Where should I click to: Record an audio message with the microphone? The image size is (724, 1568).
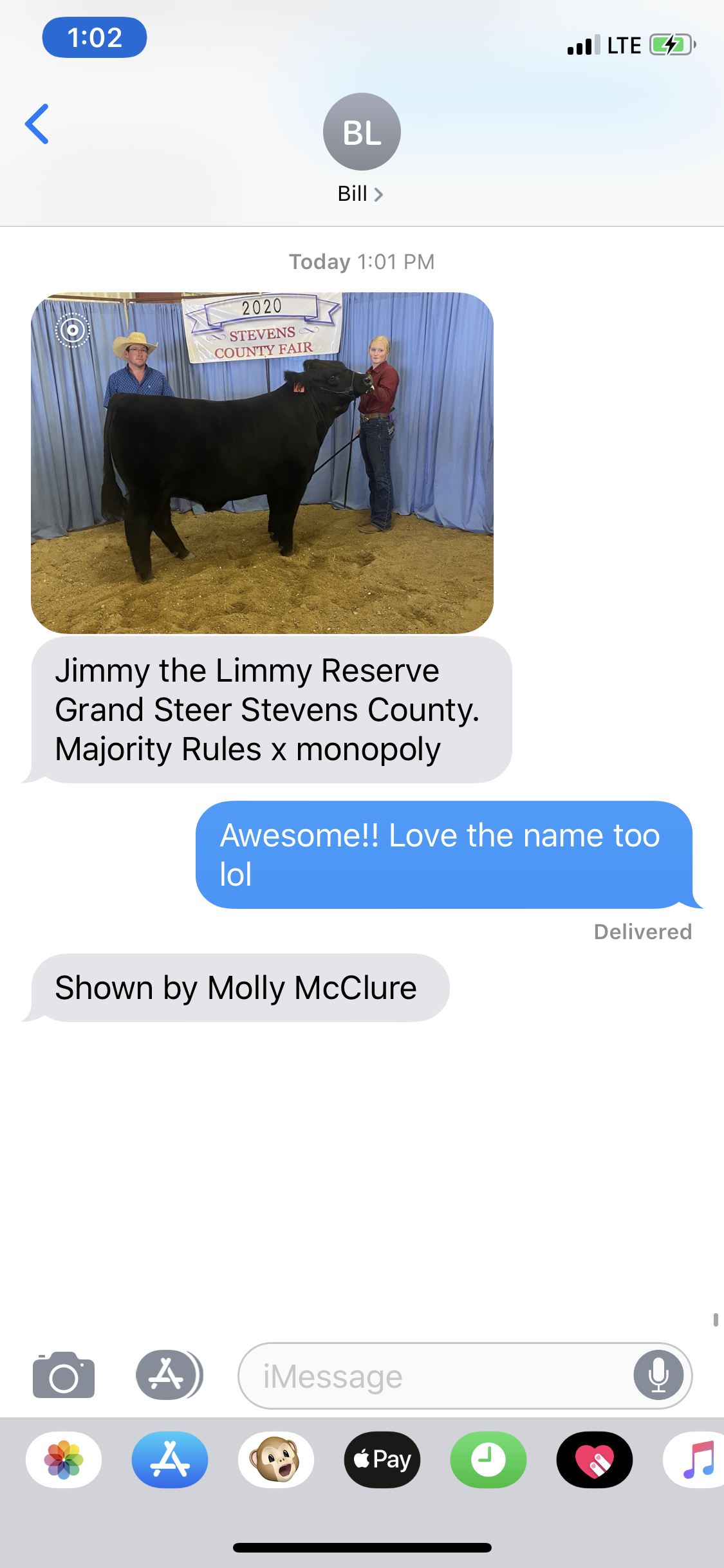click(658, 1376)
